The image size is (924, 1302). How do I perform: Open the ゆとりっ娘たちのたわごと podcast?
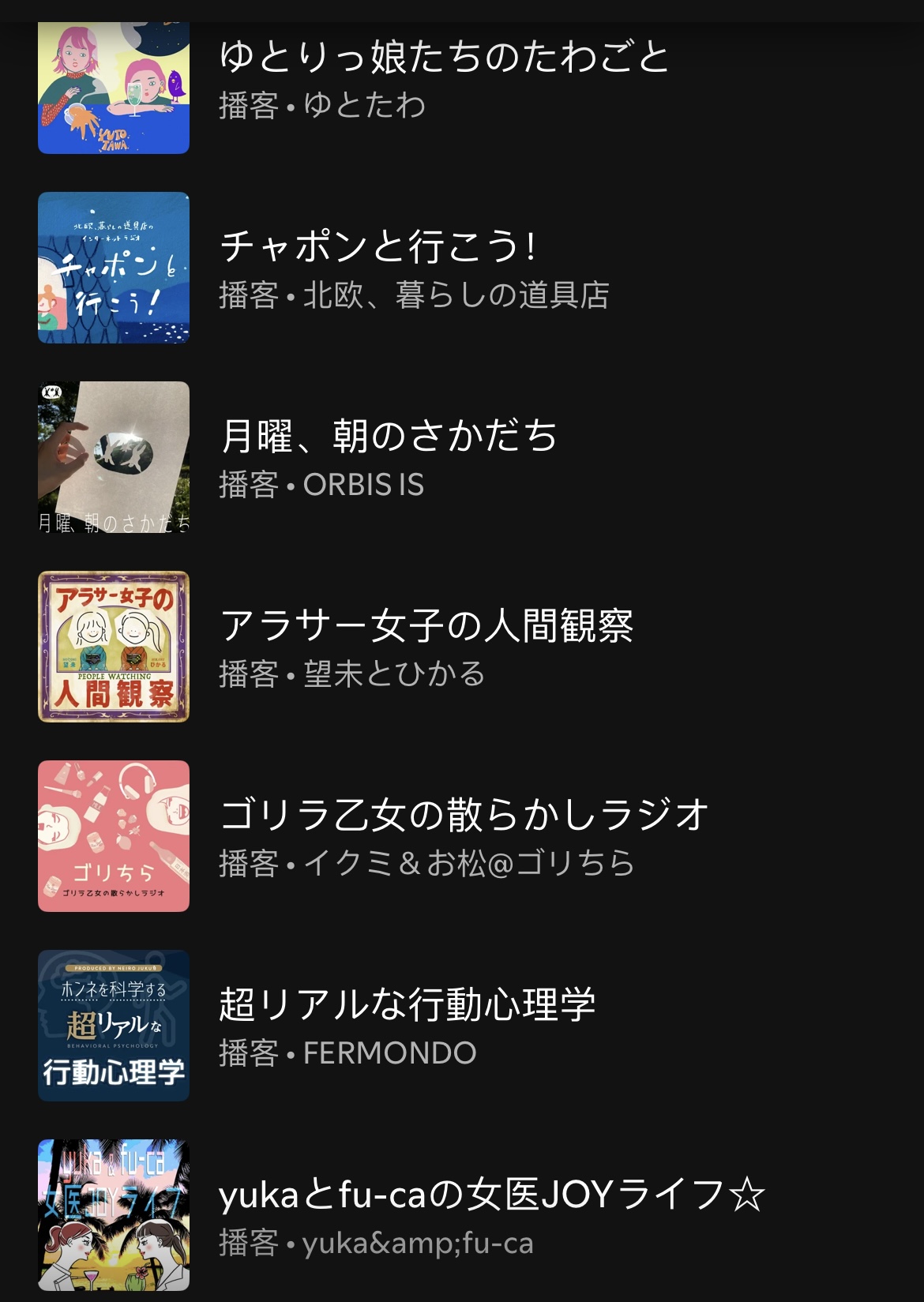(442, 79)
